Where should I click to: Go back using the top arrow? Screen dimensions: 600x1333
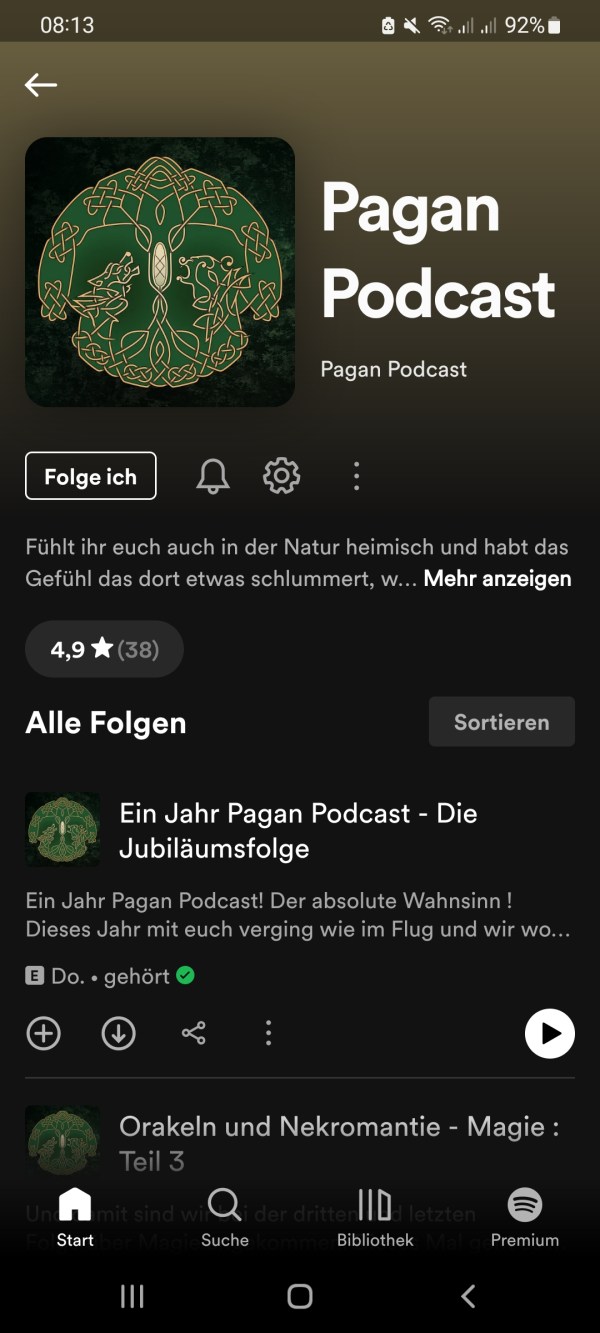point(41,85)
